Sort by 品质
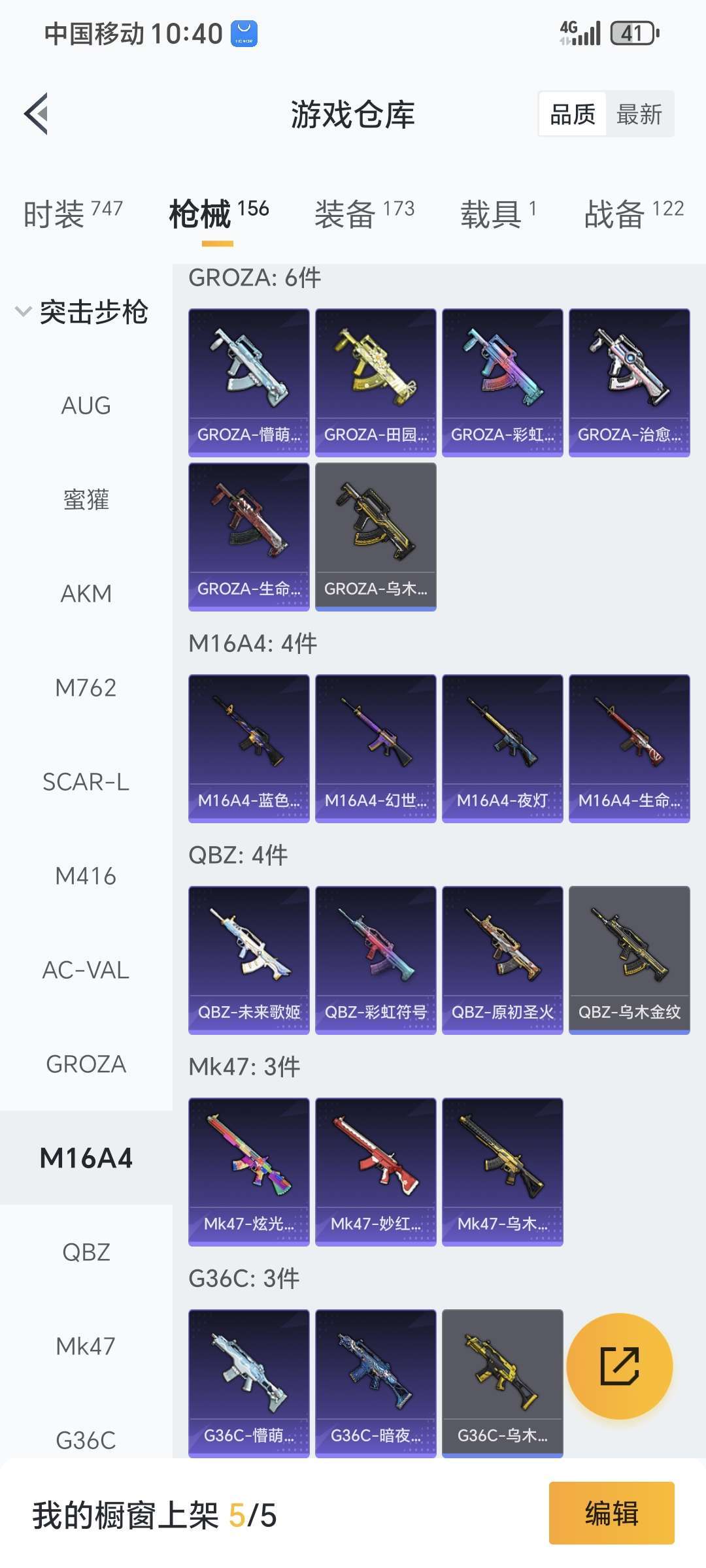Viewport: 706px width, 1568px height. click(573, 114)
